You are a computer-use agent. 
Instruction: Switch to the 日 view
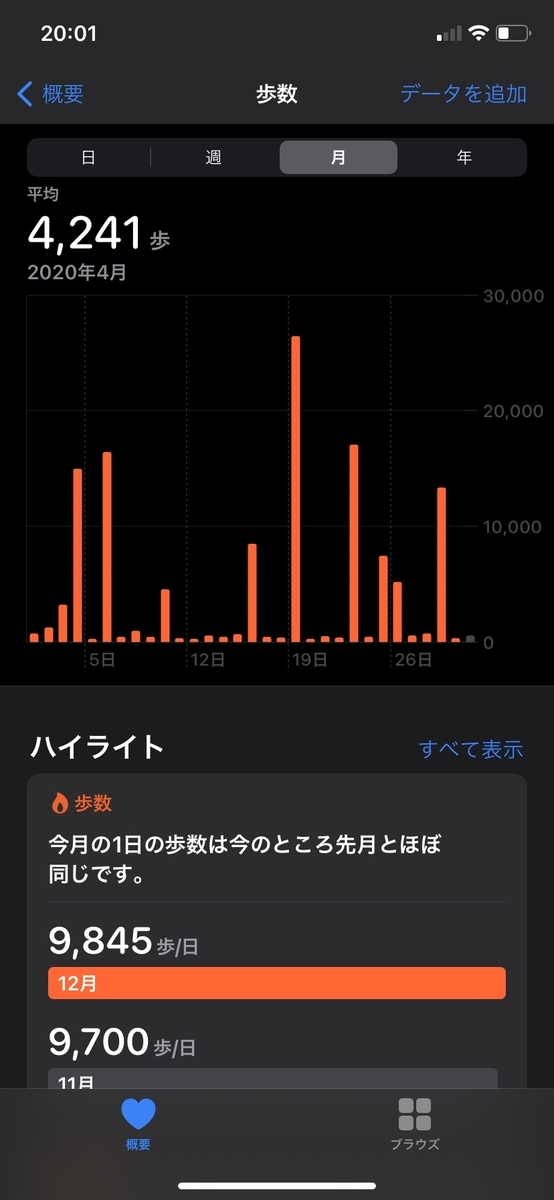click(x=89, y=157)
